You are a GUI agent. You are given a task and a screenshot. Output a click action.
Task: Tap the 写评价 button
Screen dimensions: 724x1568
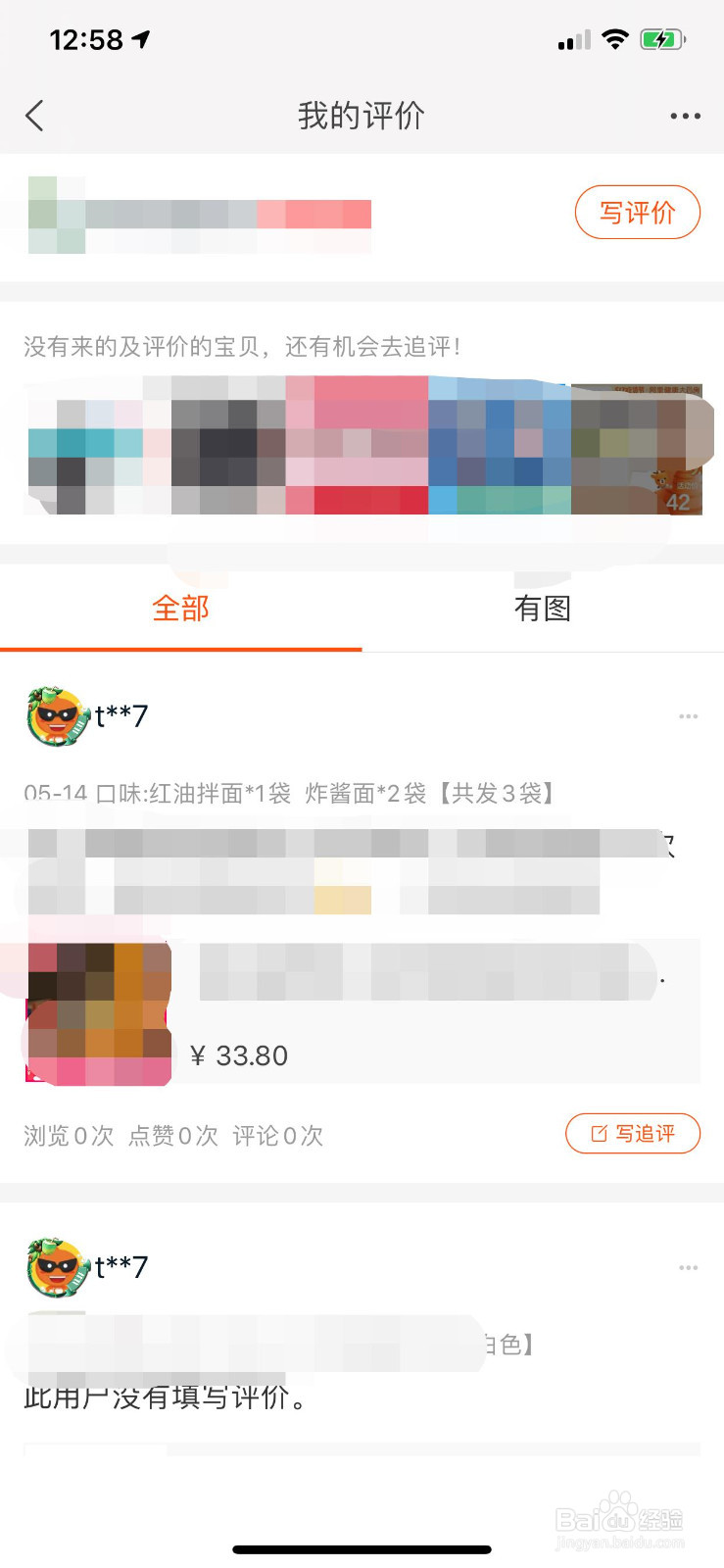638,212
